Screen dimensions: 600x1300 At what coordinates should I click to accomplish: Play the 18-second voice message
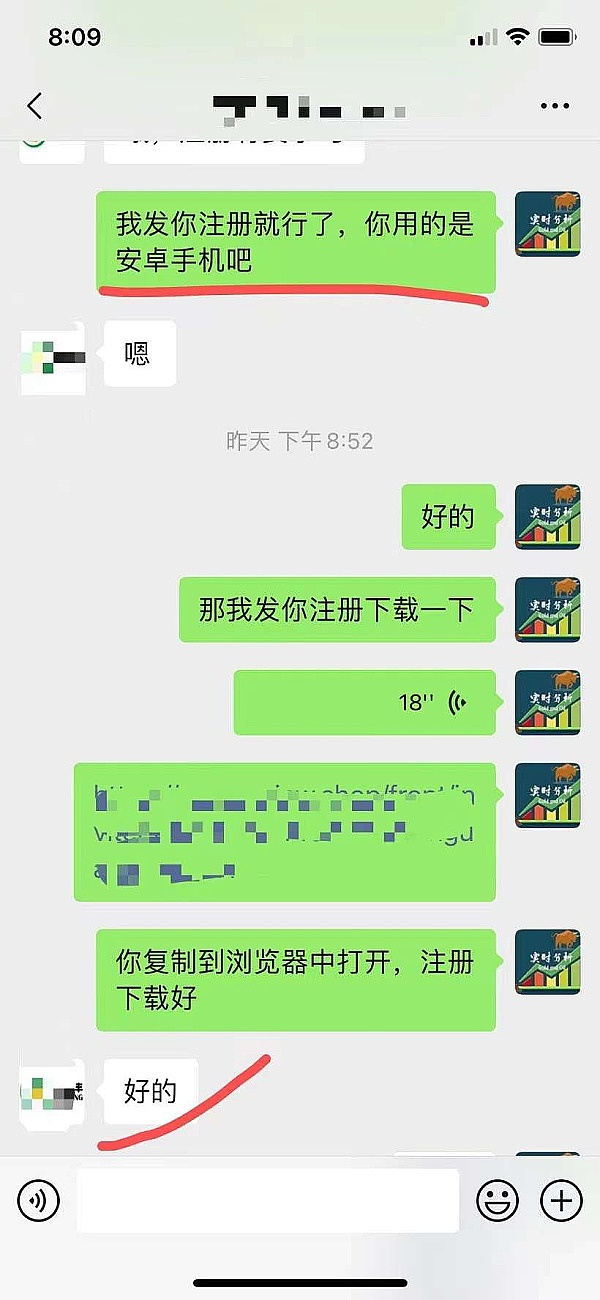365,702
